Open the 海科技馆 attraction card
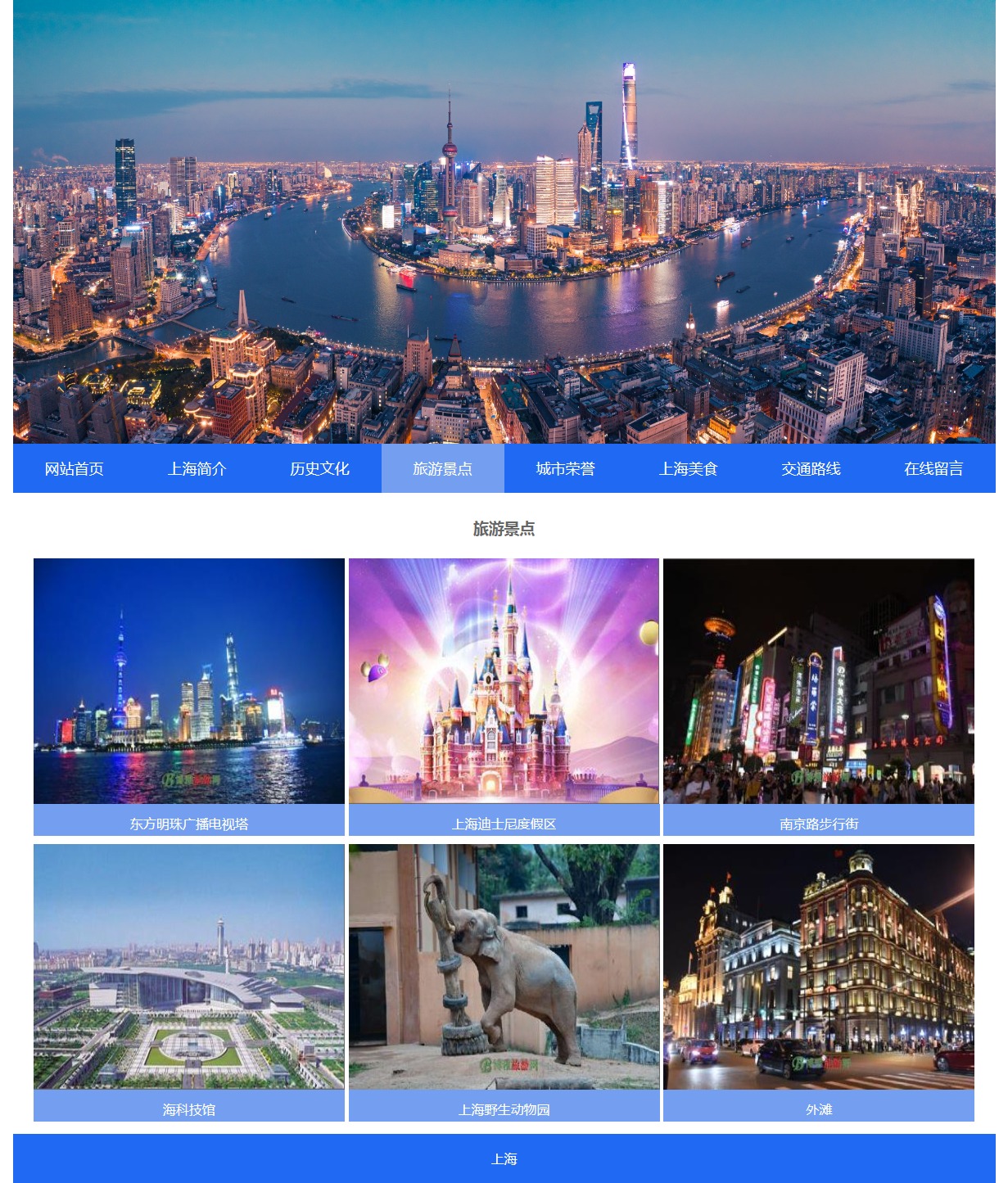 (x=189, y=982)
